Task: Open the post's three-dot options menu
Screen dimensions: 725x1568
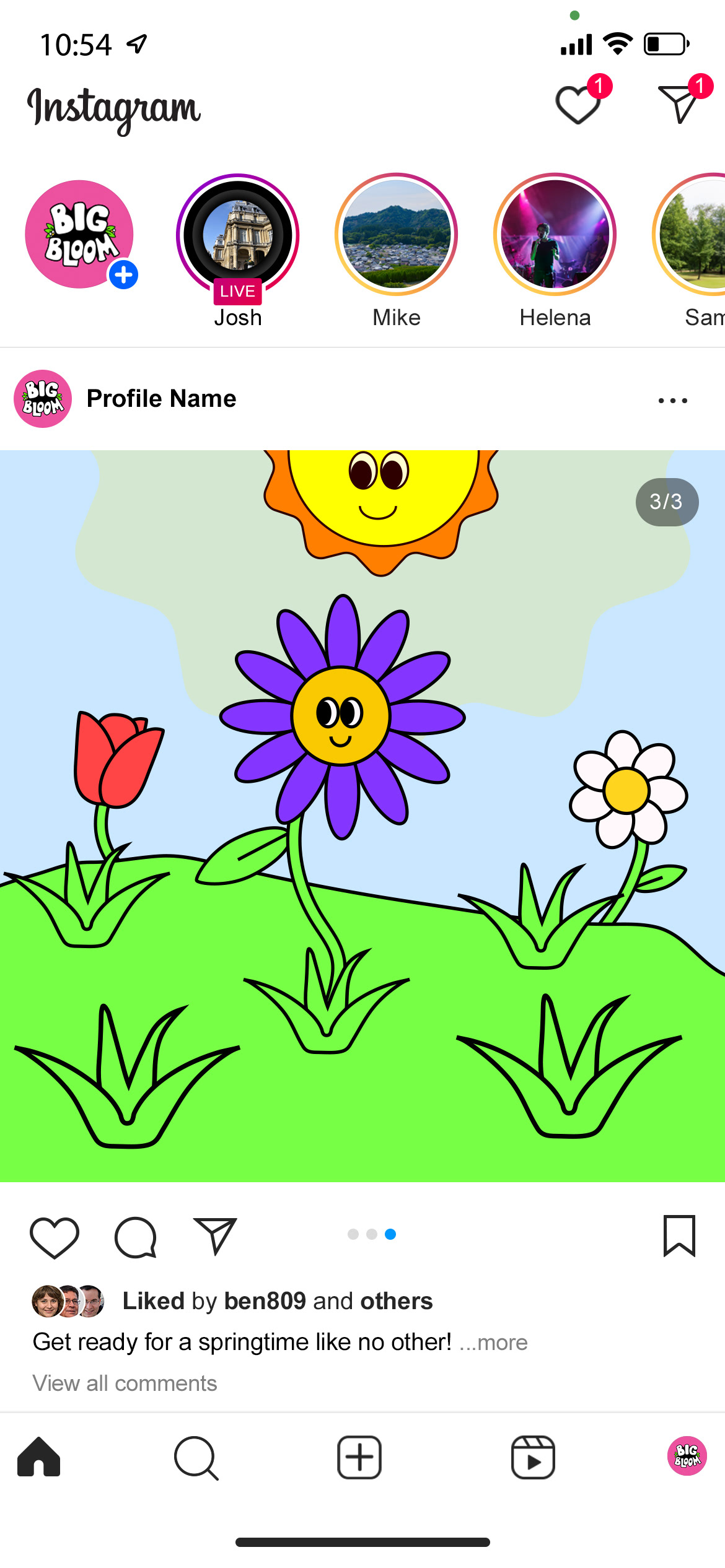Action: (x=672, y=401)
